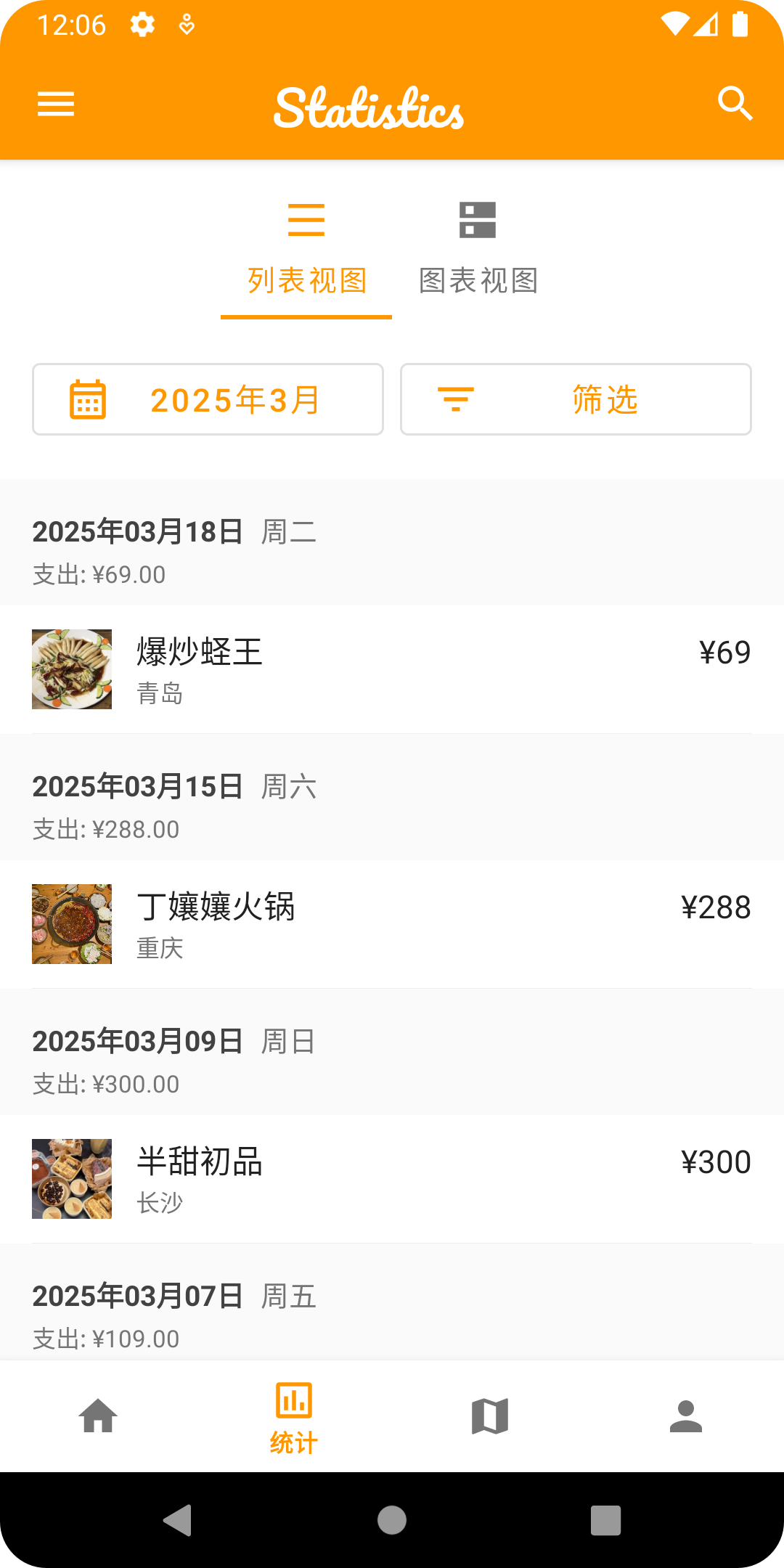Tap the 筛选 filter button
Image resolution: width=784 pixels, height=1568 pixels.
coord(576,399)
